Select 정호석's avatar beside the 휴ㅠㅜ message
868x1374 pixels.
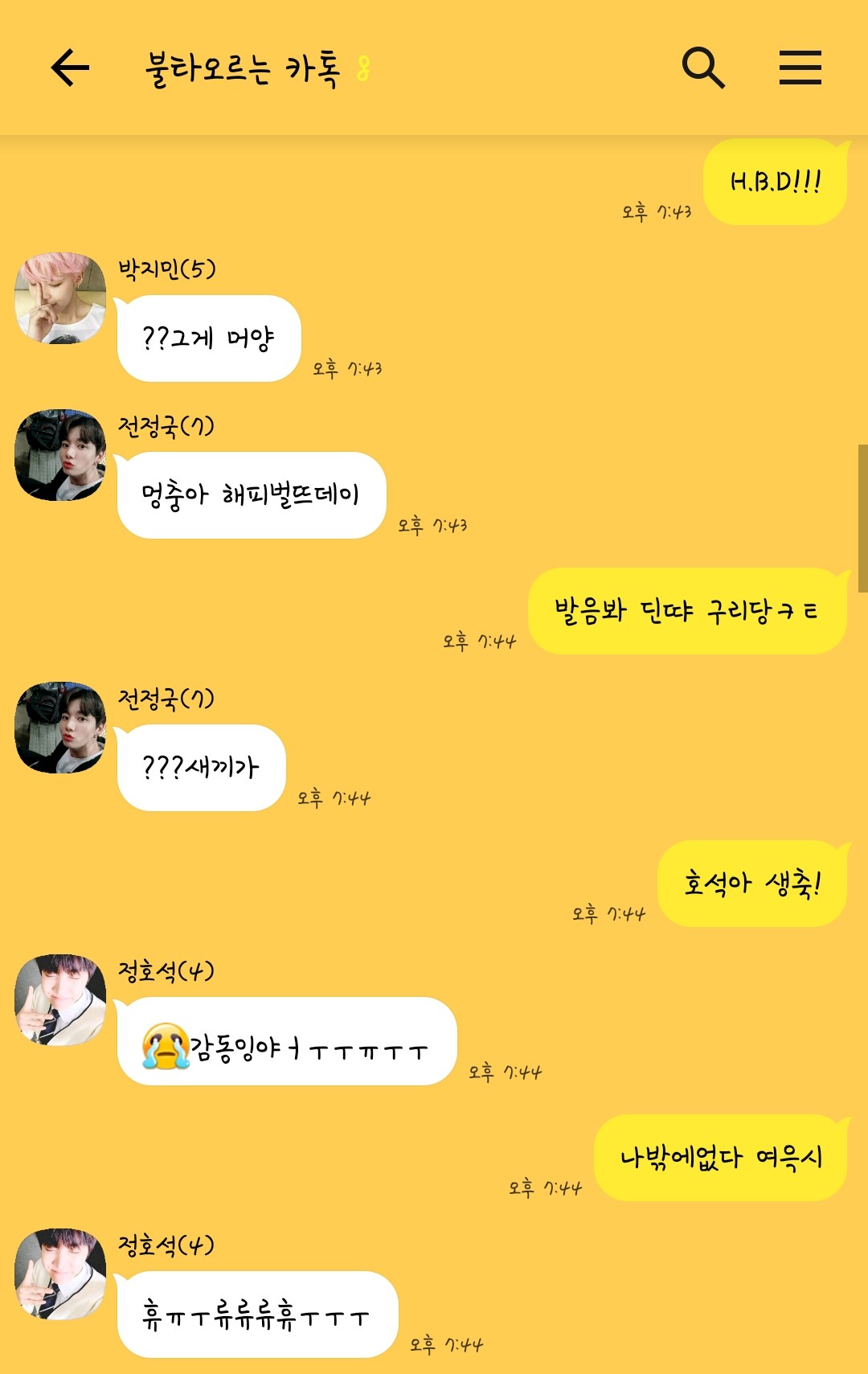[x=60, y=1274]
